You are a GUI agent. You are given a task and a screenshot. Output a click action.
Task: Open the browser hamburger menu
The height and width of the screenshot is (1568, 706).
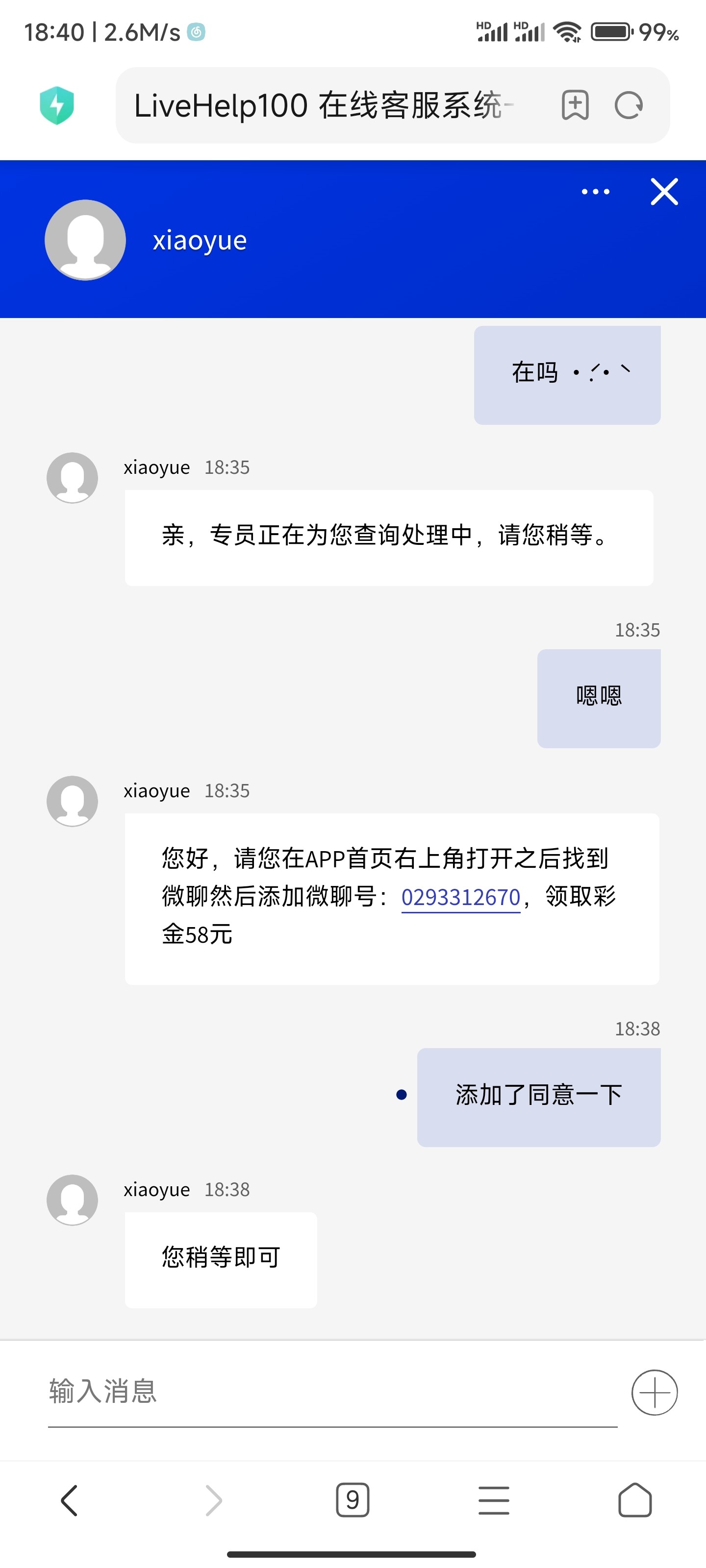493,1500
